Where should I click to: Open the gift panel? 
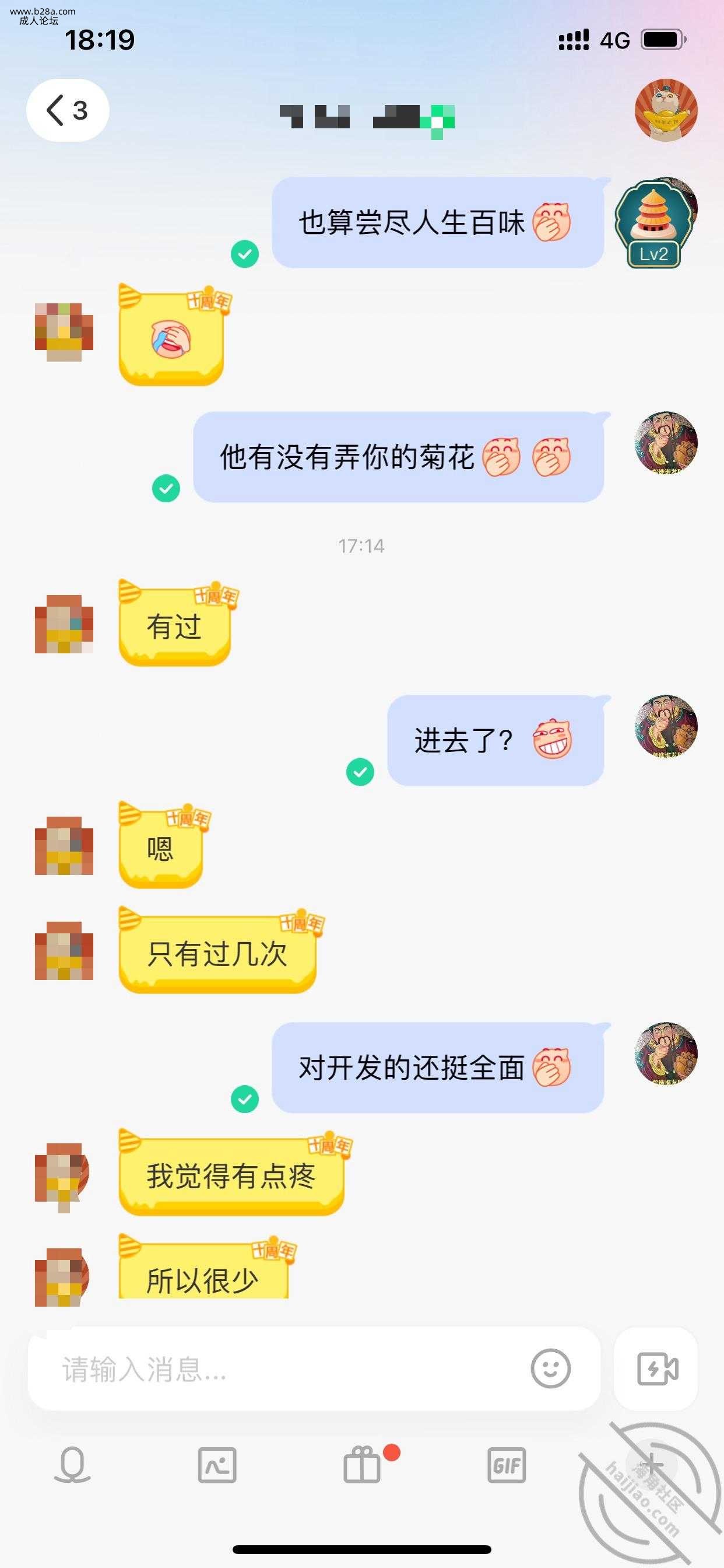point(363,1465)
